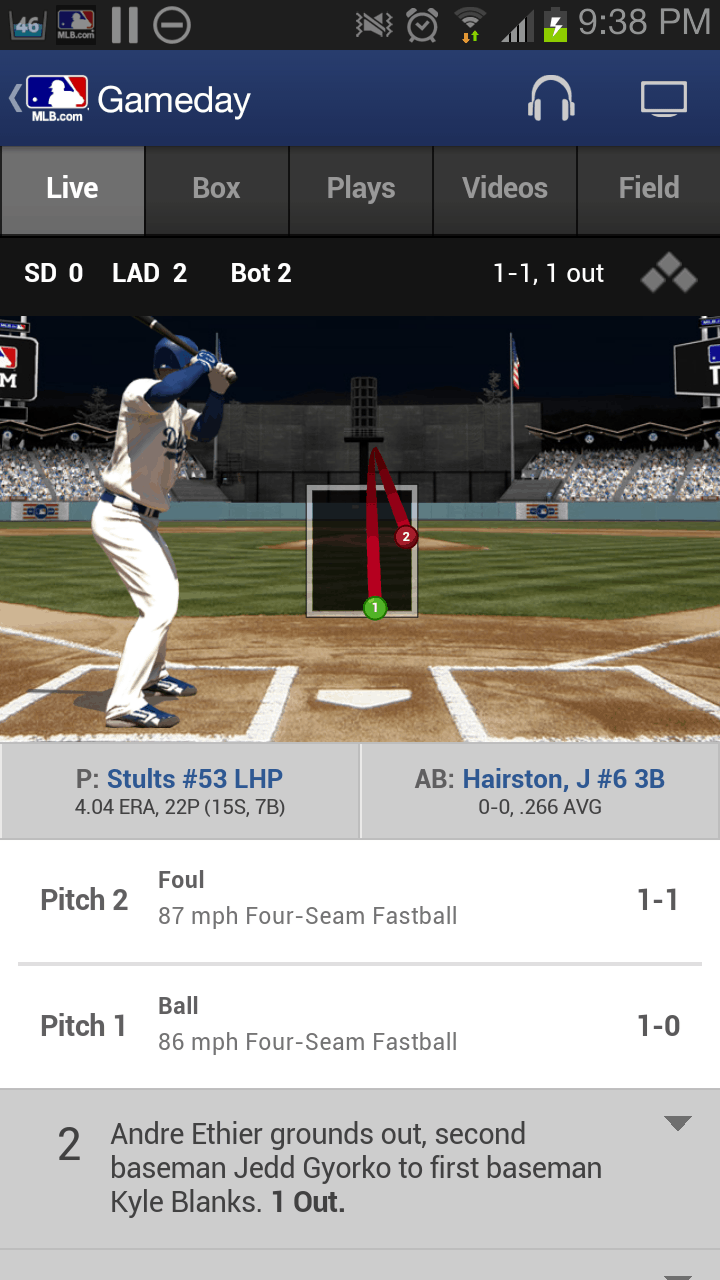Open pitcher Stults #53 details
Image resolution: width=720 pixels, height=1280 pixels.
pos(180,791)
